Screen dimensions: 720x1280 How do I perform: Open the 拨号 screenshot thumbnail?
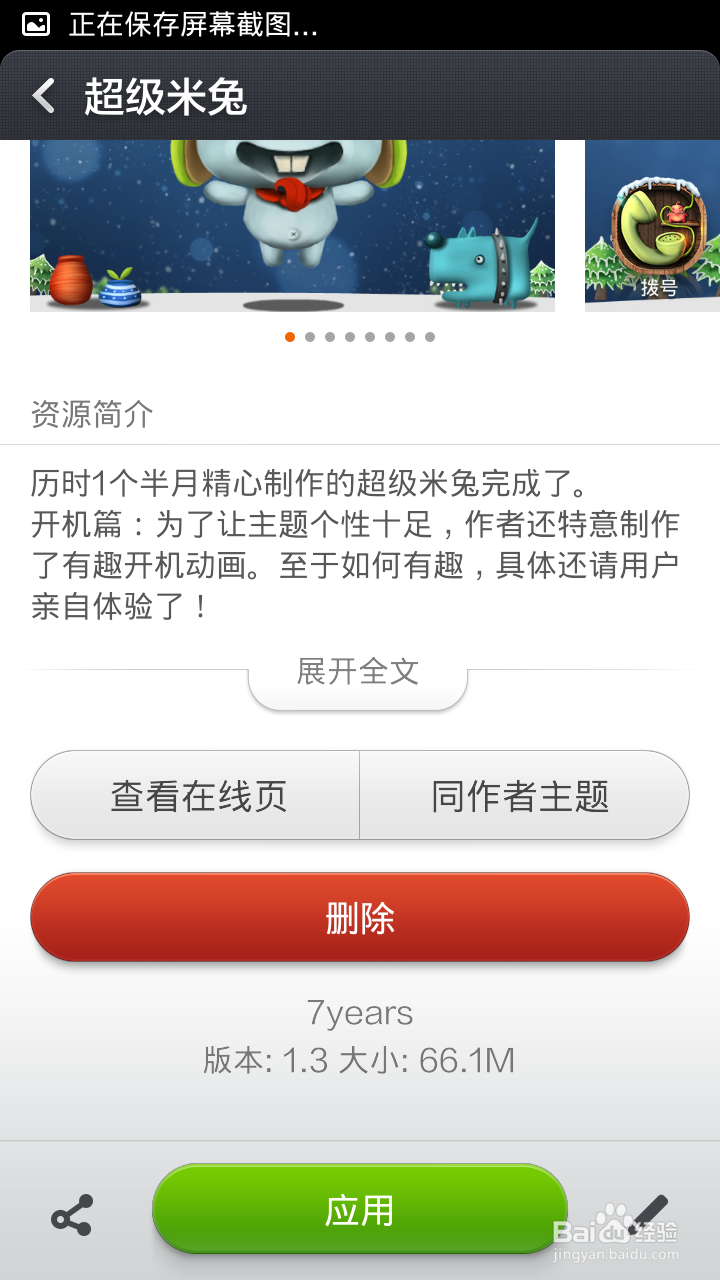652,225
